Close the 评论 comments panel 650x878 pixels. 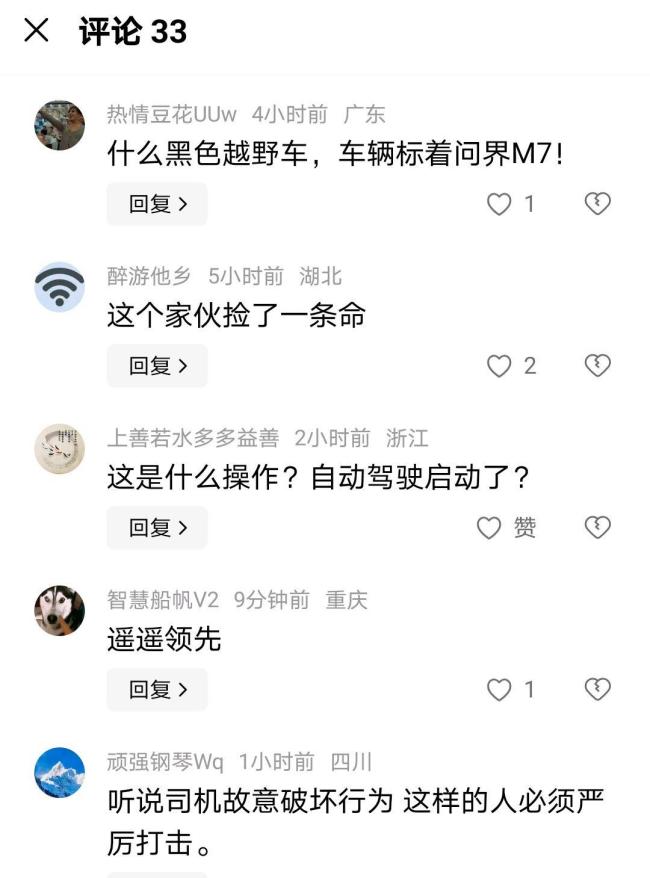(36, 31)
